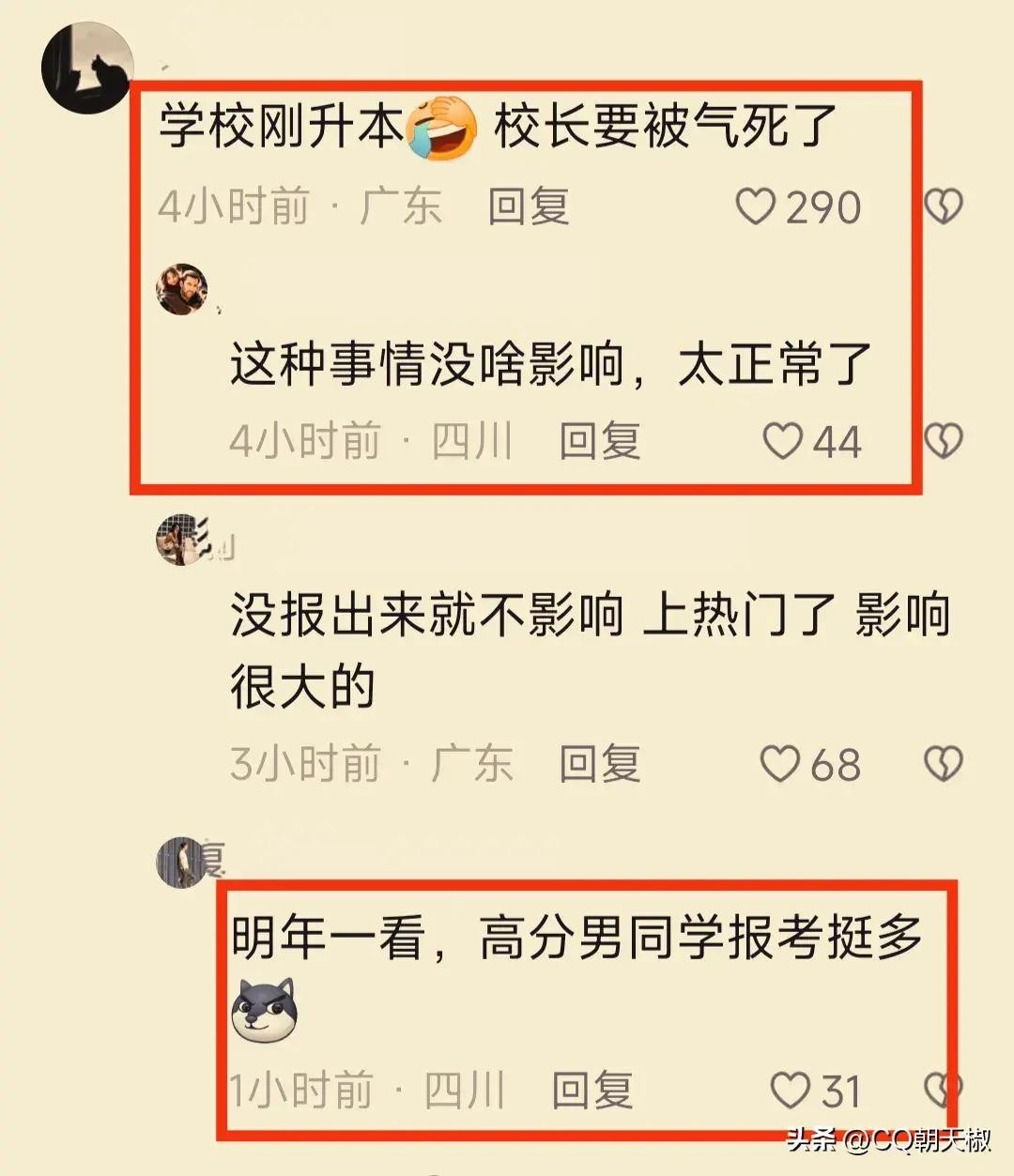The height and width of the screenshot is (1176, 1014).
Task: Like the reply '没报出来就不影响 上热门了 影响很大的'
Action: [779, 764]
